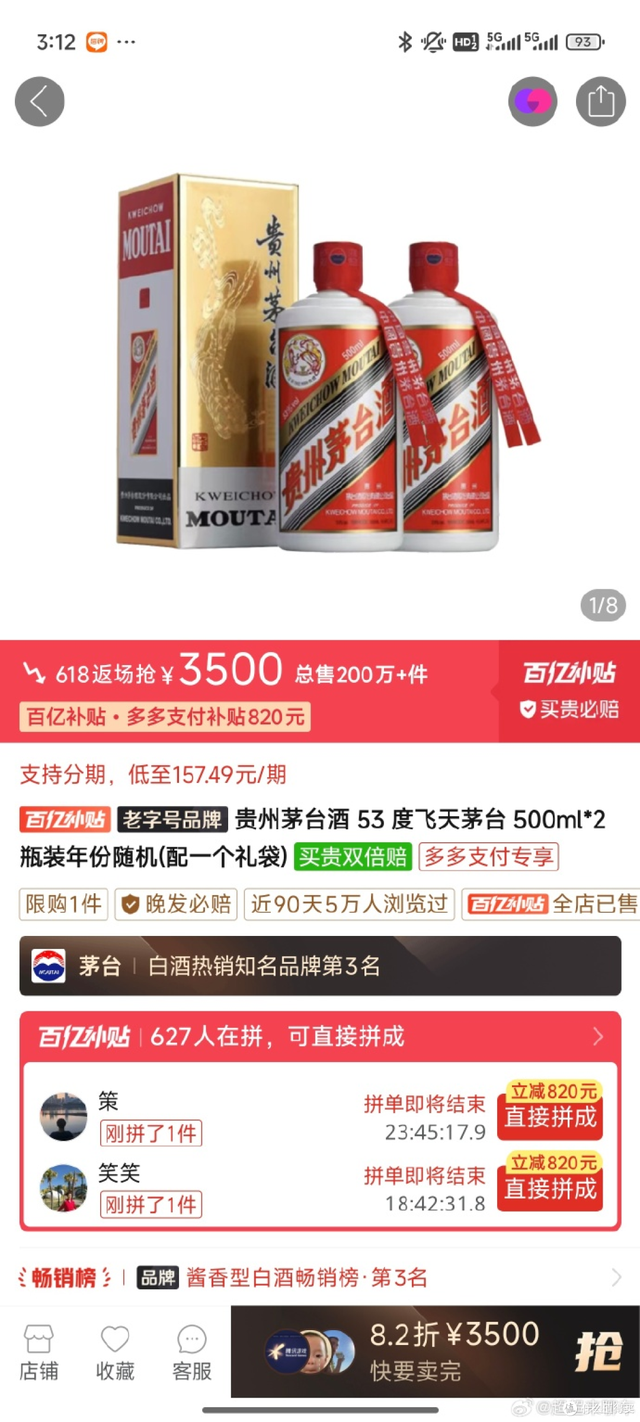Tap 抢 to buy at ¥3500
Viewport: 640px width, 1422px height.
coord(596,1352)
